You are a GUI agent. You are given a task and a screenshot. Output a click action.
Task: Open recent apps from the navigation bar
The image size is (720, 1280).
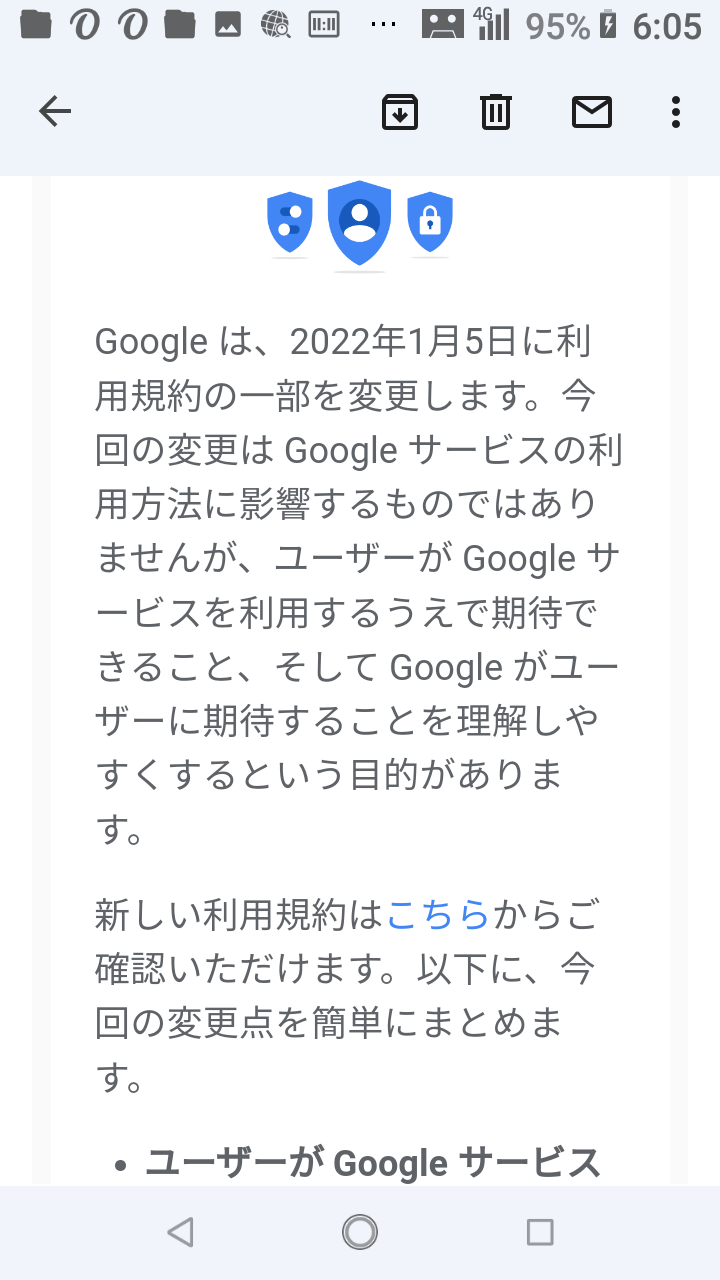click(x=540, y=1232)
